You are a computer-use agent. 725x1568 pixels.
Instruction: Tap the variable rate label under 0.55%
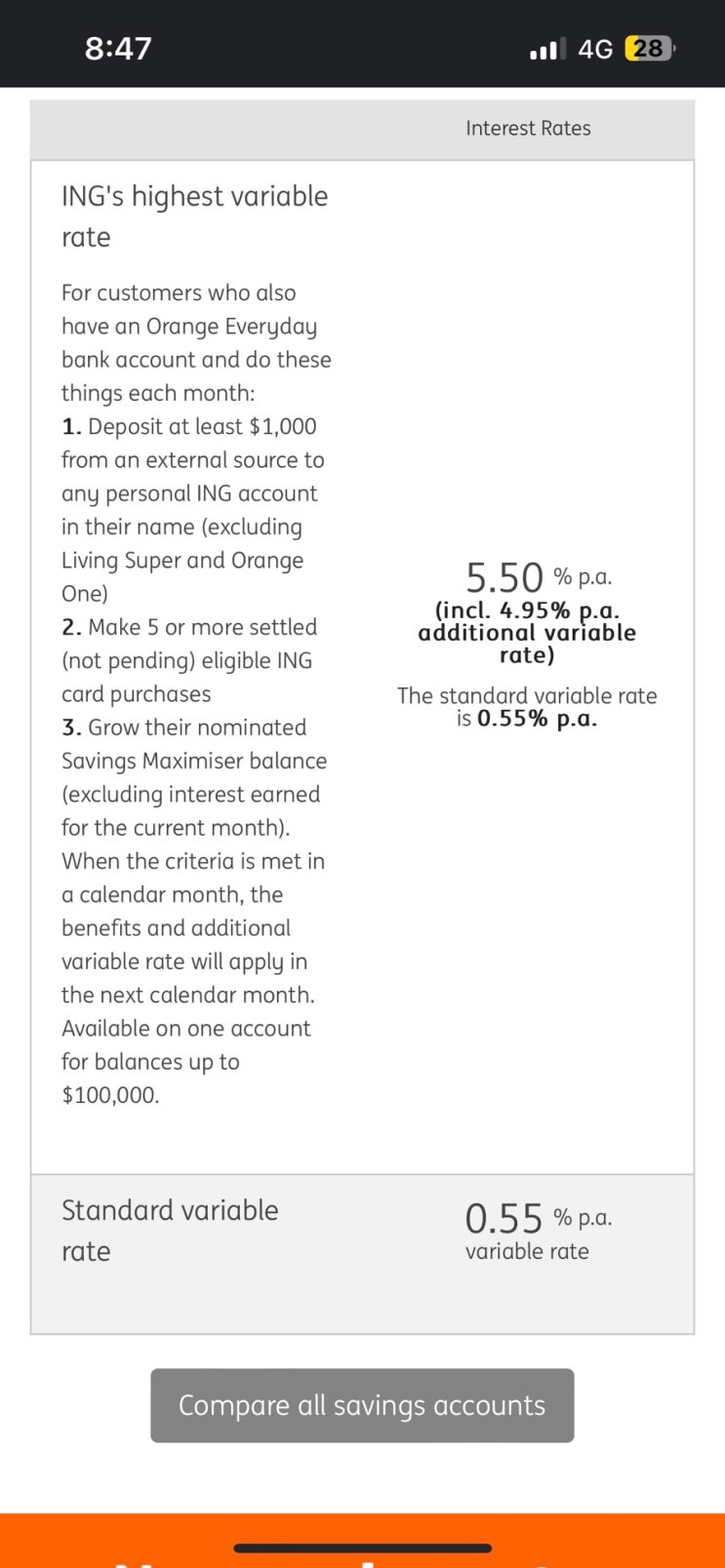527,1251
